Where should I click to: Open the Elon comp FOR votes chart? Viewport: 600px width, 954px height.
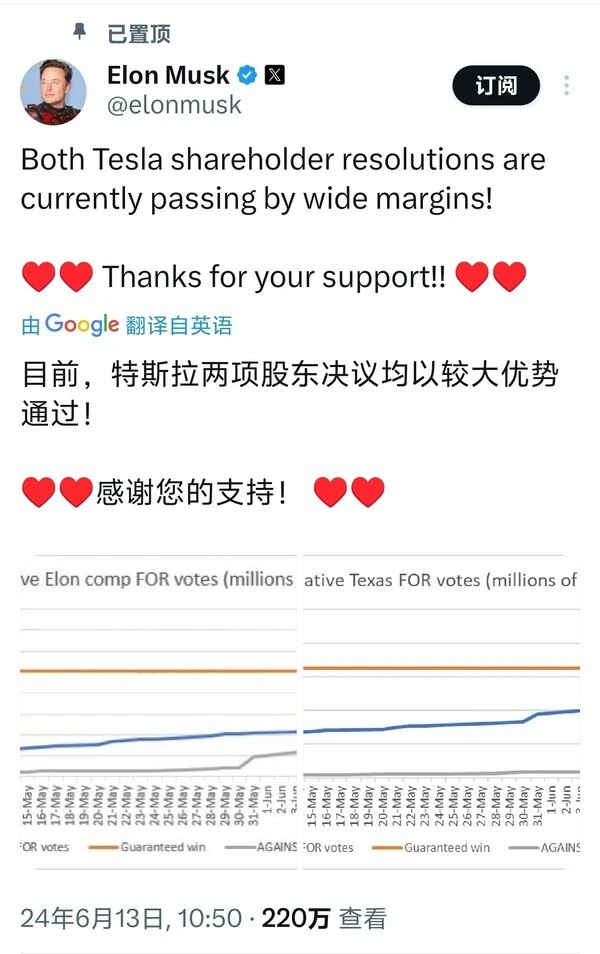click(x=159, y=710)
